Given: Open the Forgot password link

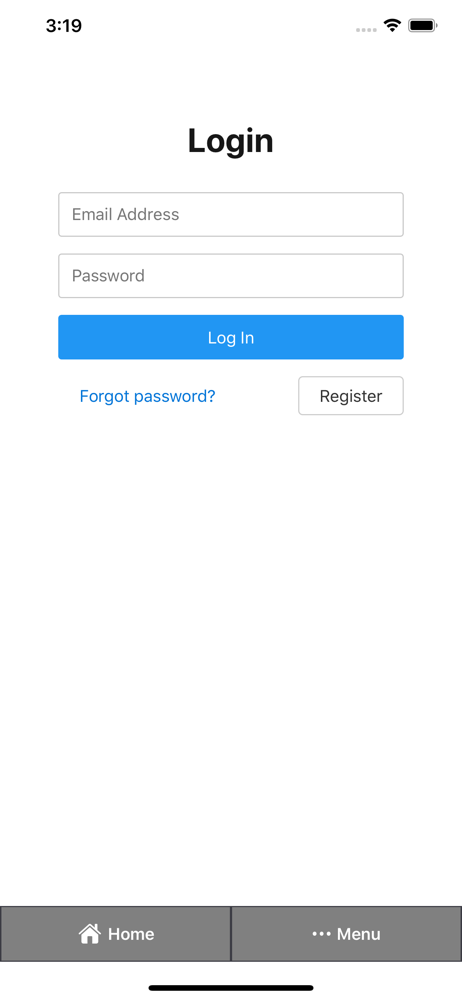Looking at the screenshot, I should (x=147, y=396).
